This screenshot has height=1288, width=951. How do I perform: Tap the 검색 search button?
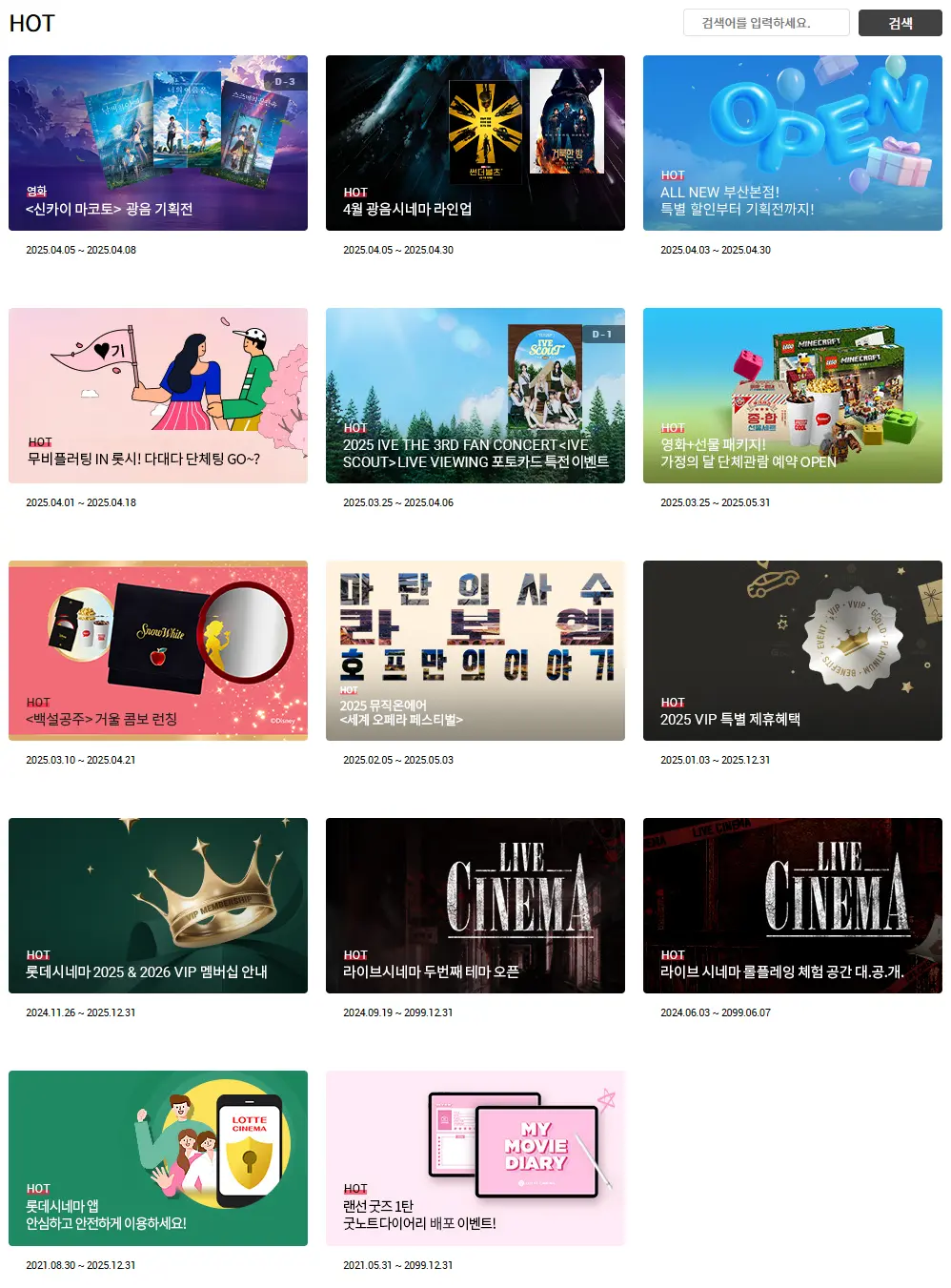(x=900, y=23)
